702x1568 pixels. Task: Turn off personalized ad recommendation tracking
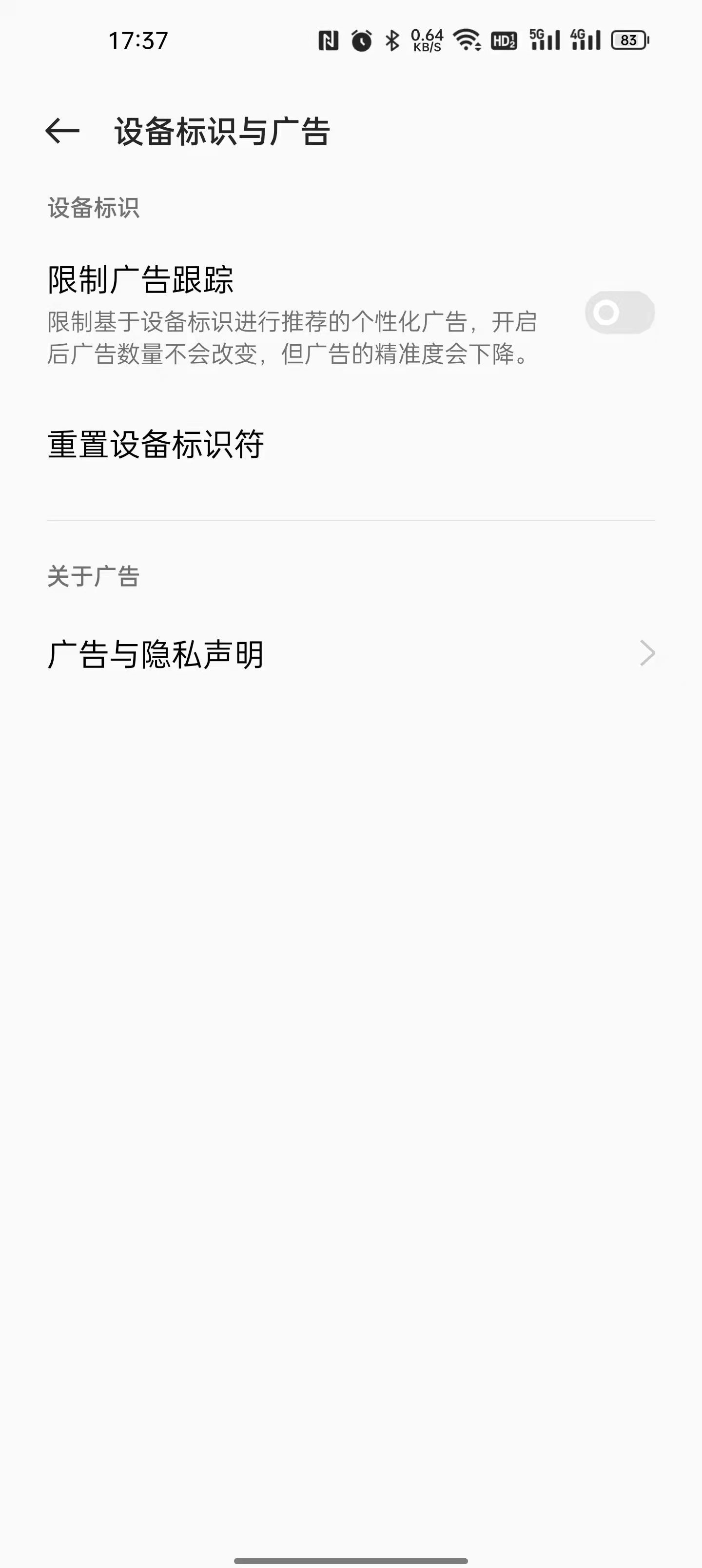[619, 311]
